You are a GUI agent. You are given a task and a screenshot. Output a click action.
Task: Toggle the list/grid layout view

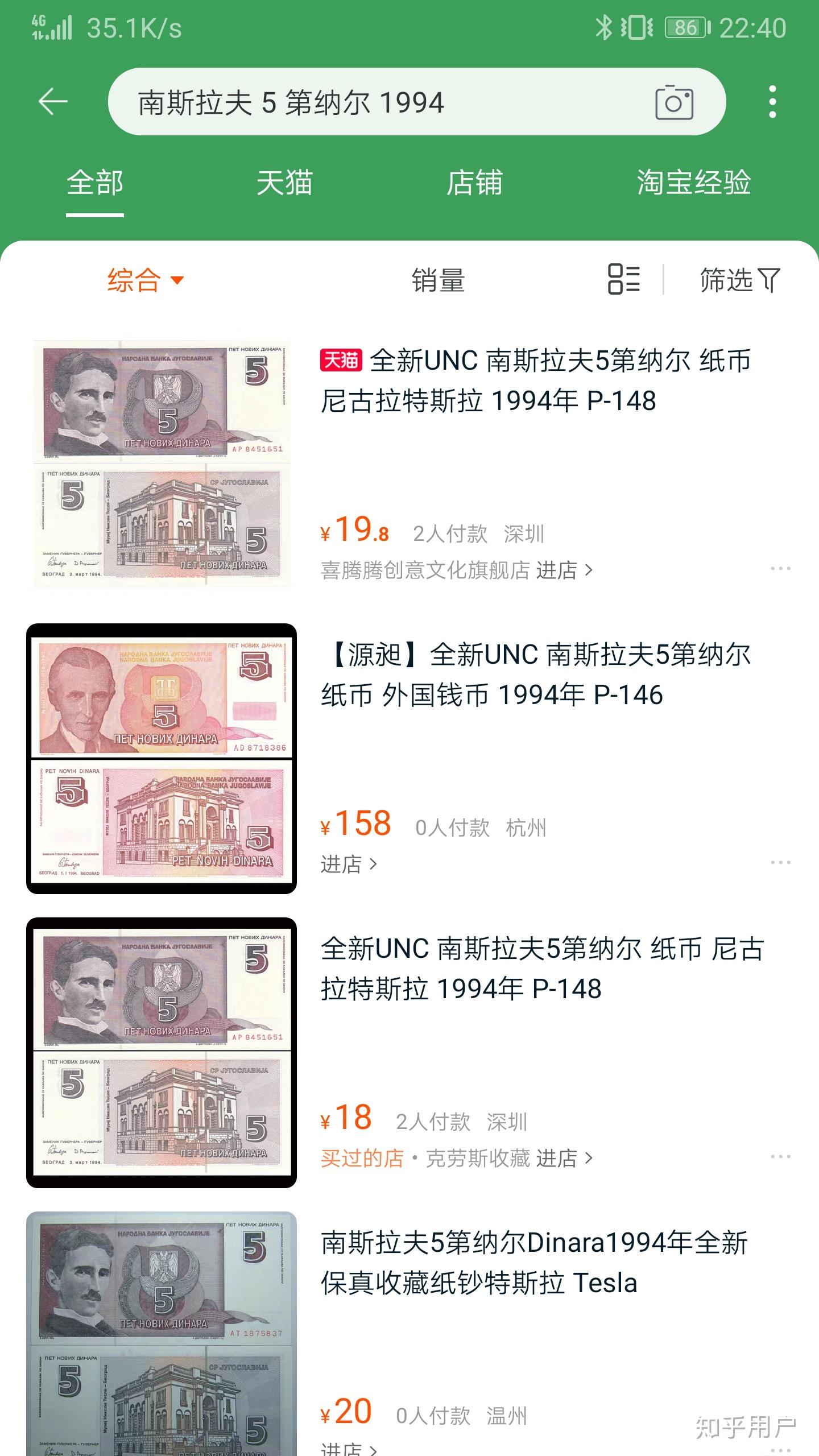(x=623, y=279)
